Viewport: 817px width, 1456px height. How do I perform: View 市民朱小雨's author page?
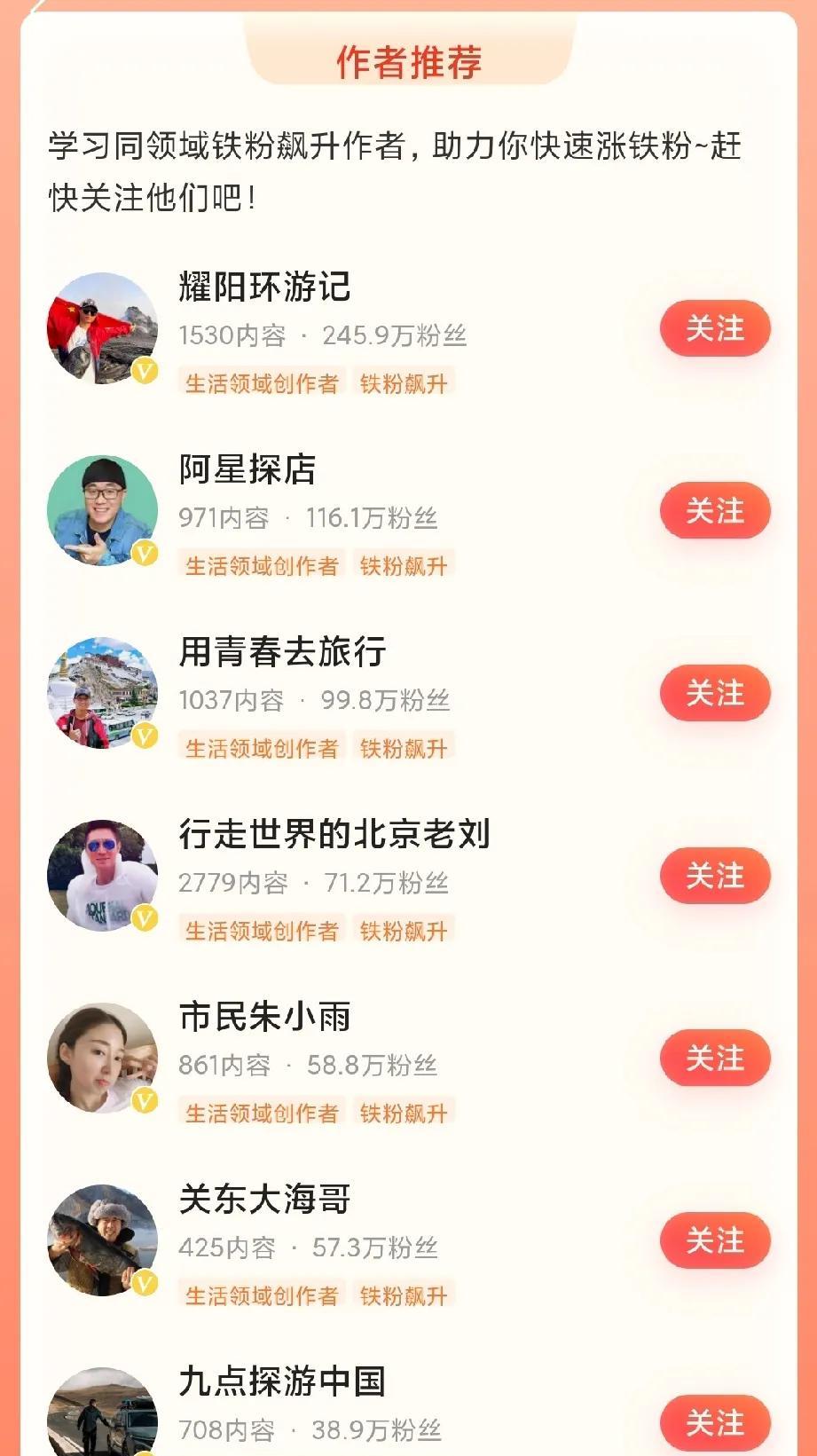point(264,1017)
